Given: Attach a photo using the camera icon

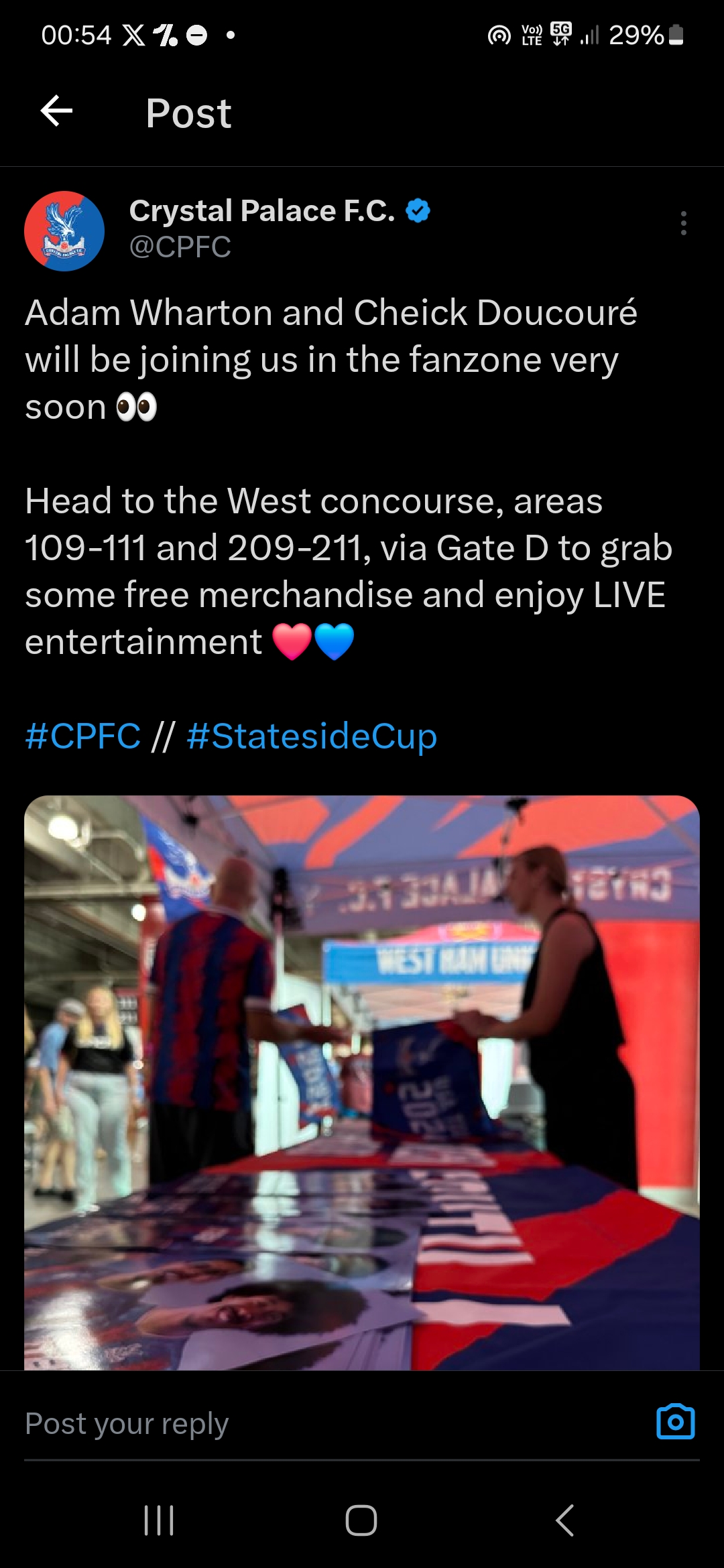Looking at the screenshot, I should point(675,1422).
